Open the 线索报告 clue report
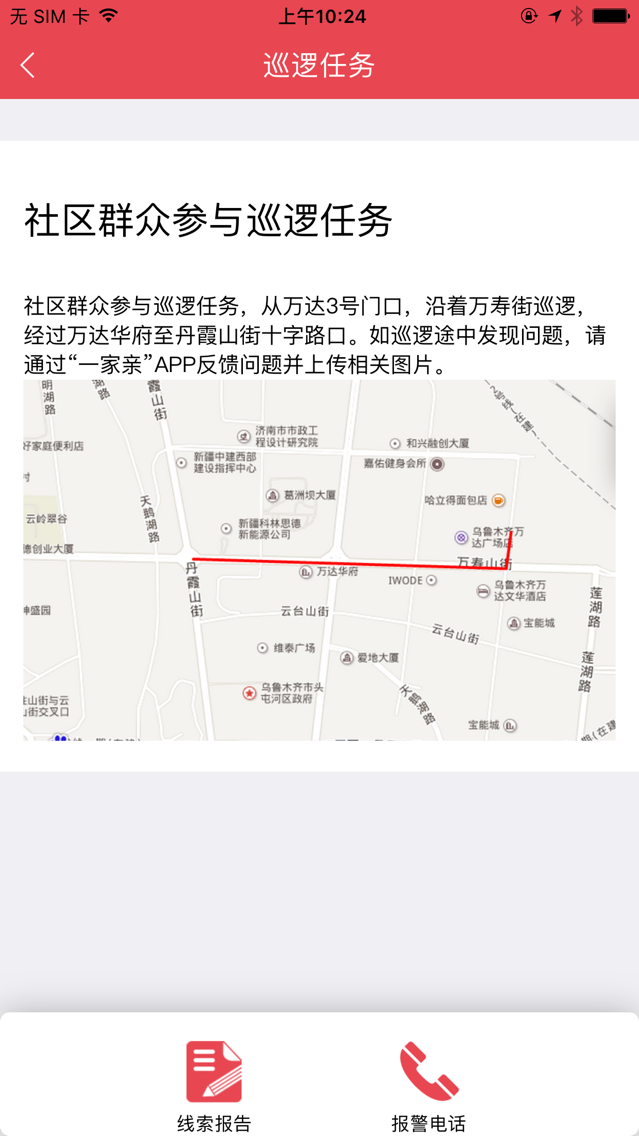 [x=214, y=1085]
